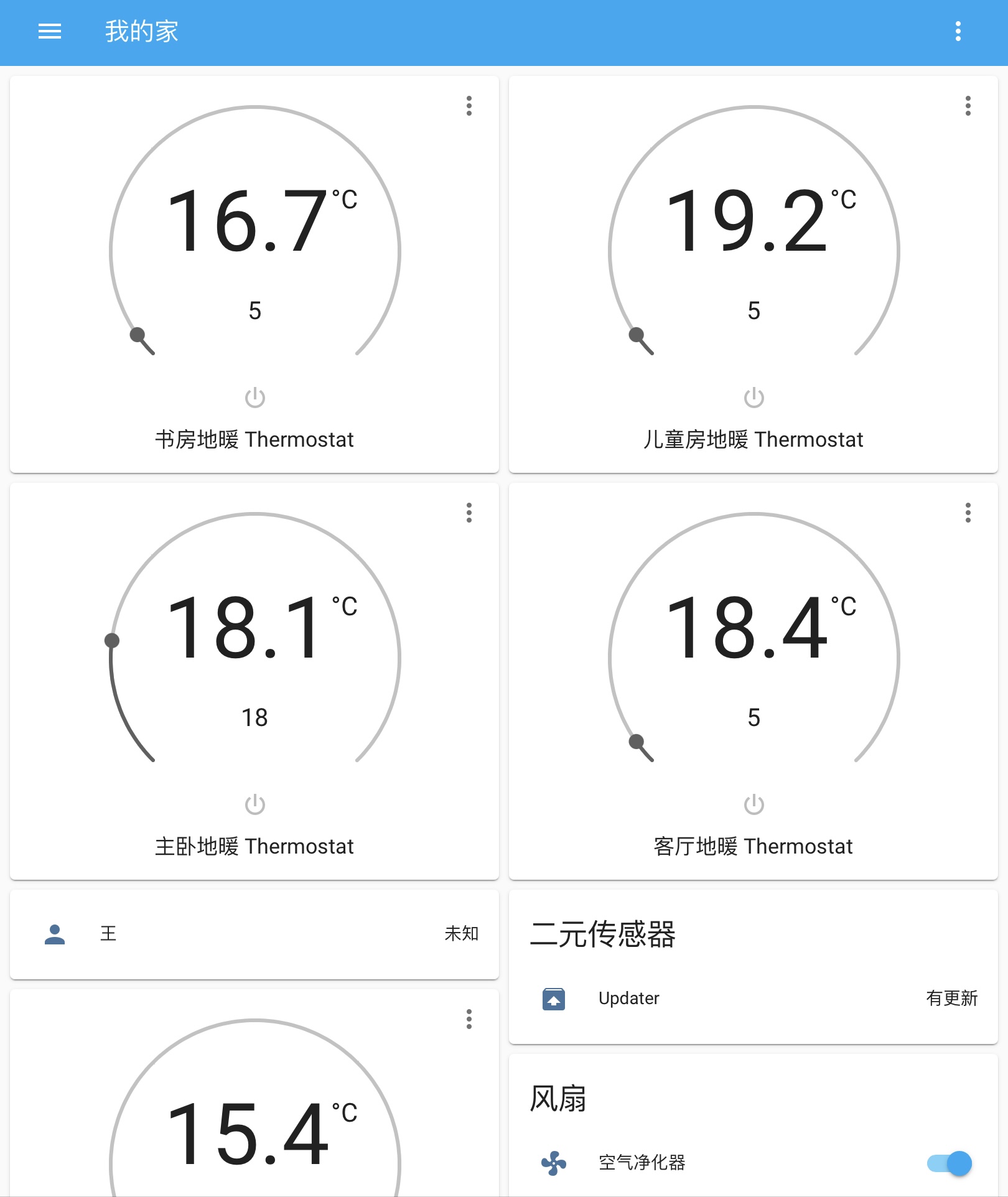Open the sidebar with the hamburger menu

(49, 30)
